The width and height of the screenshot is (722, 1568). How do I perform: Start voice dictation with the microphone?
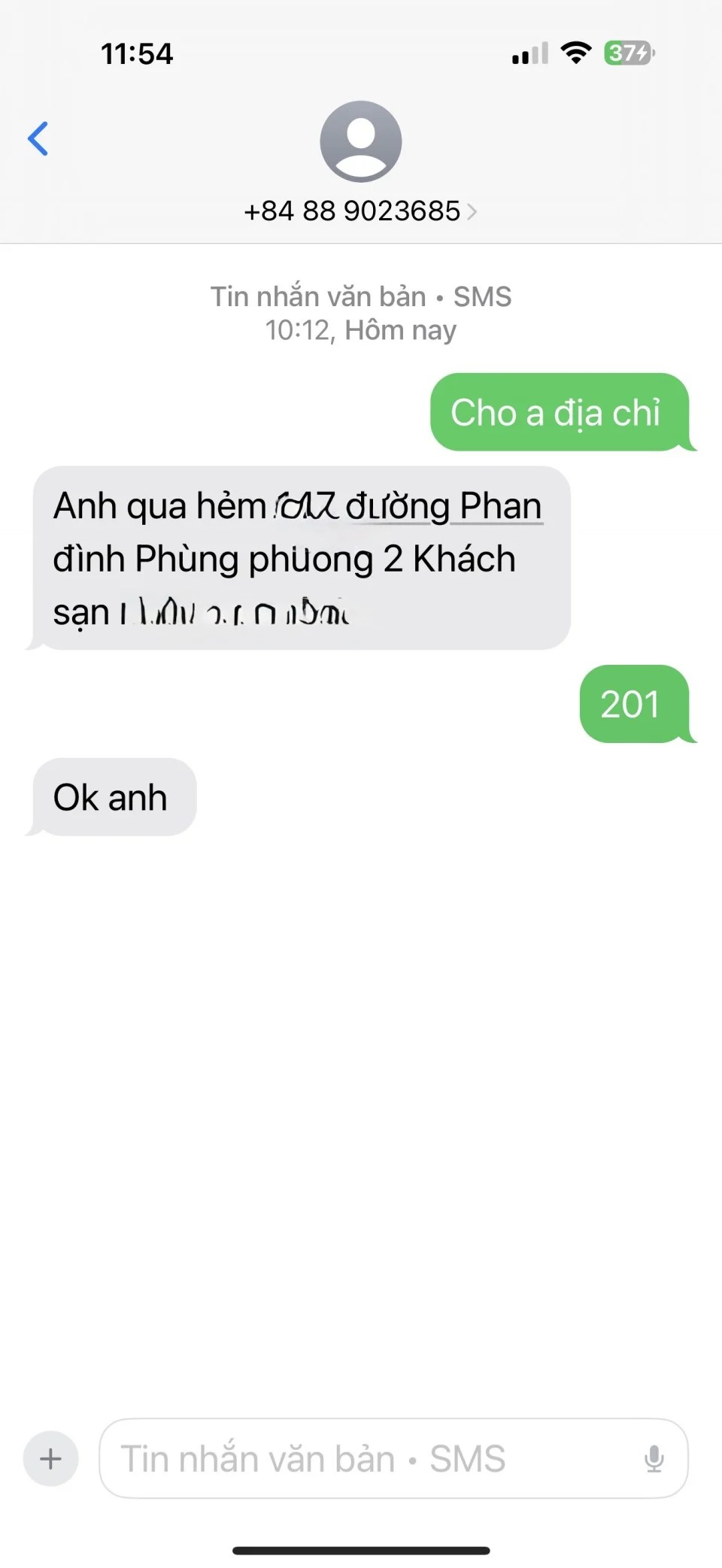click(654, 1459)
